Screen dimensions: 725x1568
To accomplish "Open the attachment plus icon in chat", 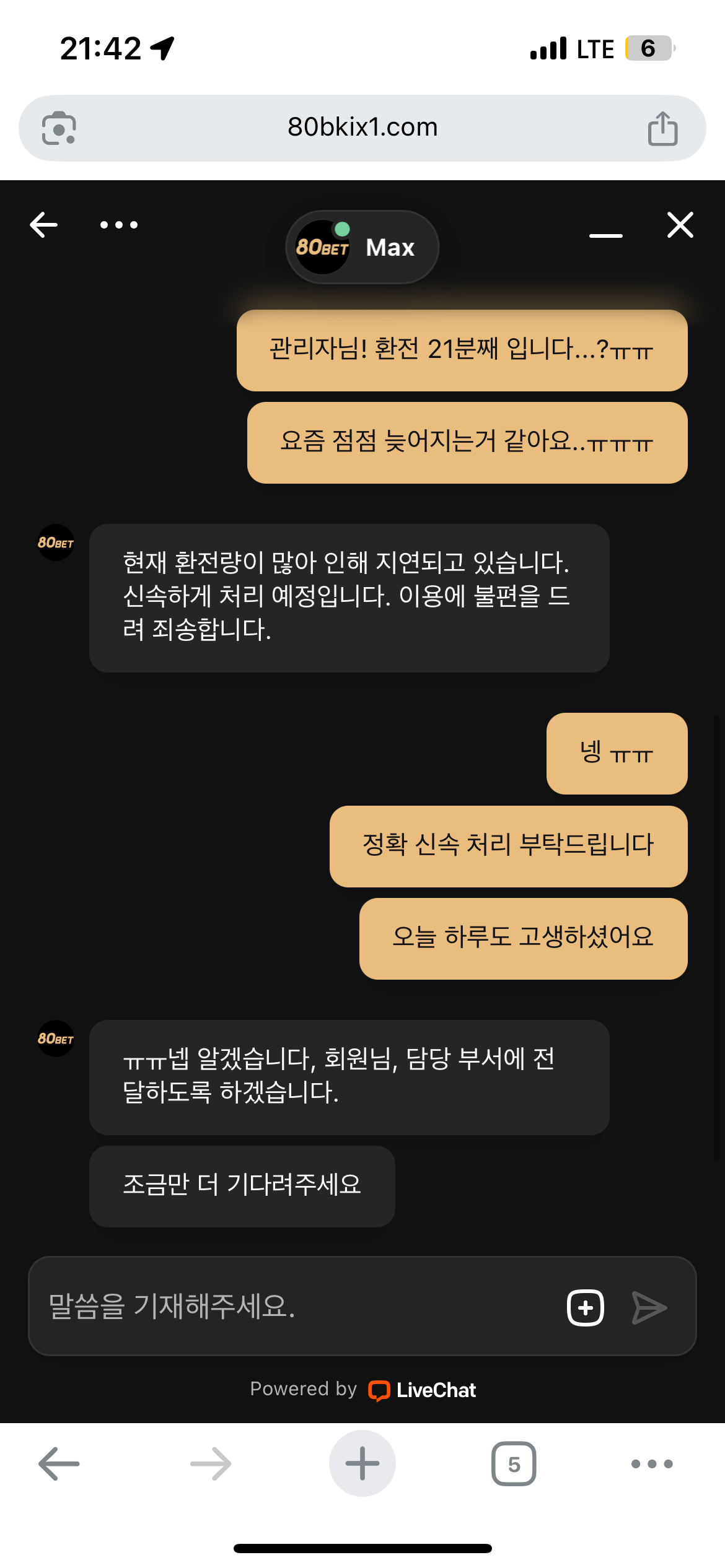I will 585,1307.
